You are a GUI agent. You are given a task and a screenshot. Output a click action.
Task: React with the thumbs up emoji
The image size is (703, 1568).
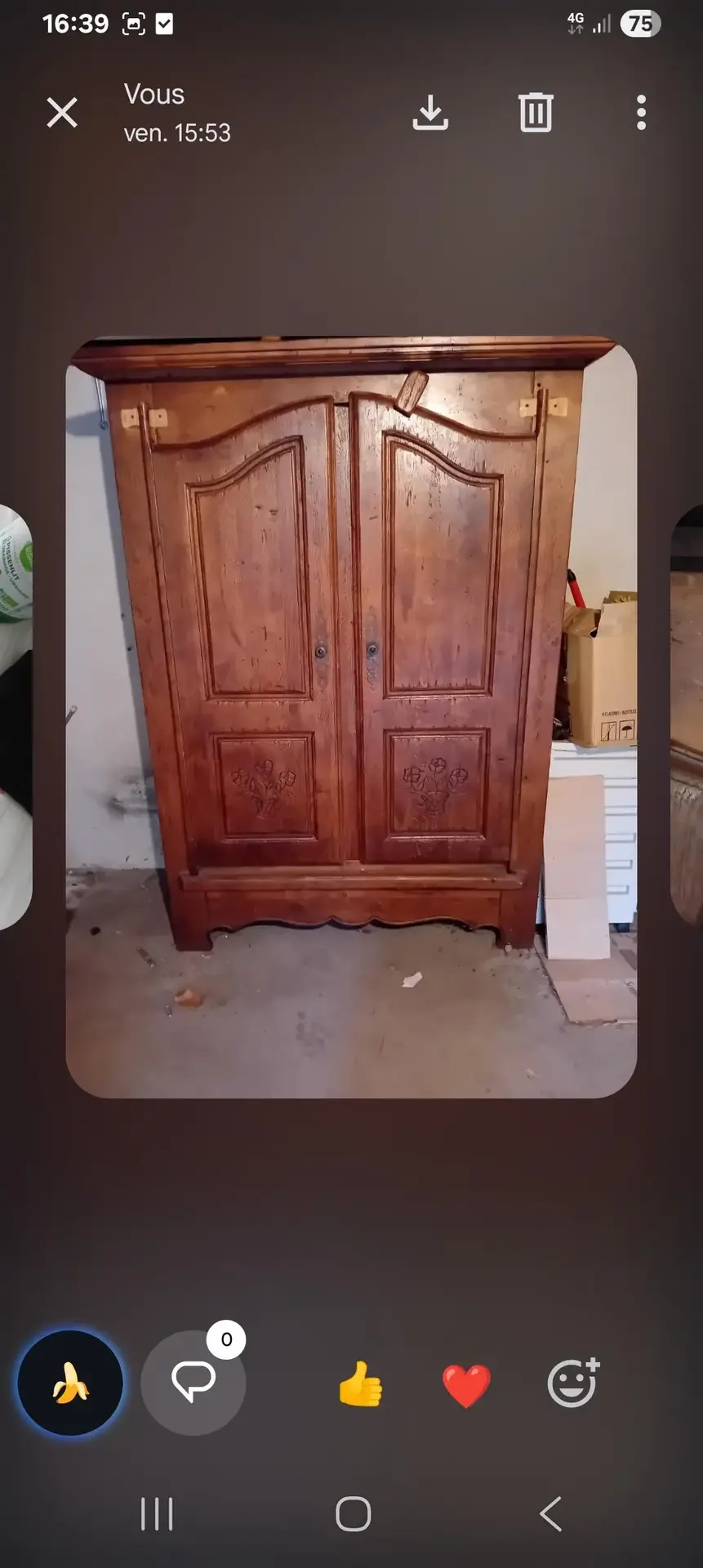pos(360,1384)
